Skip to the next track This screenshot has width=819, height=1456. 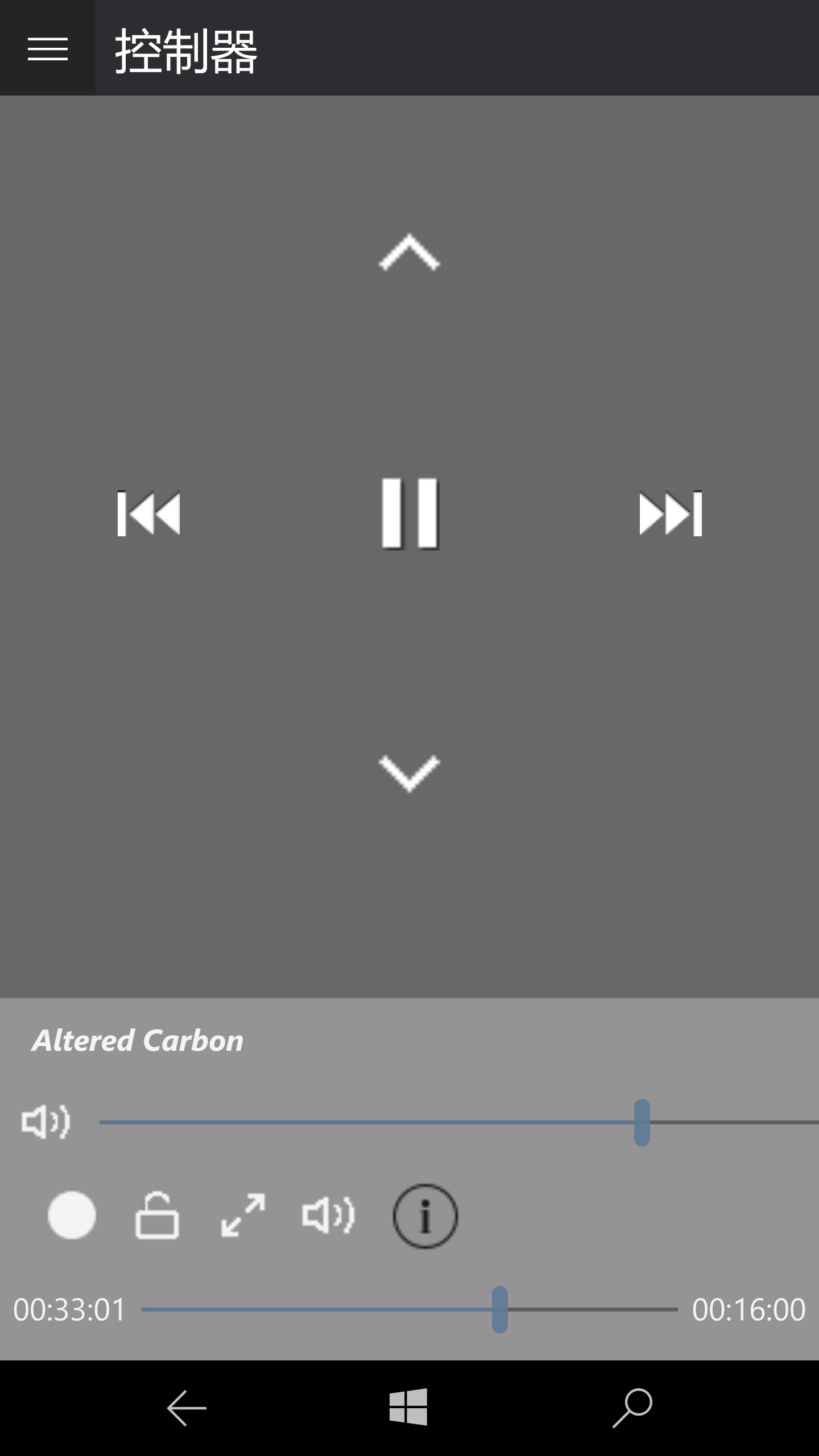tap(671, 514)
